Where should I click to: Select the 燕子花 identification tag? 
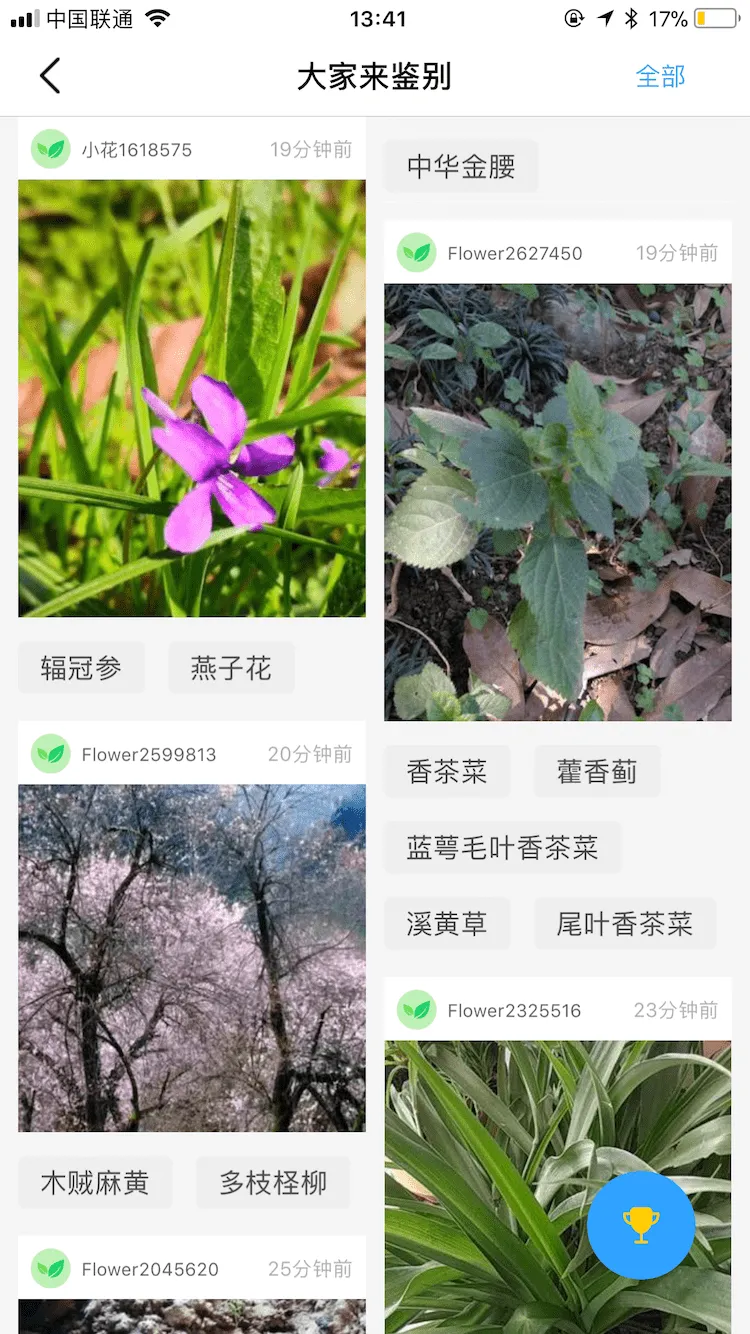tap(231, 667)
